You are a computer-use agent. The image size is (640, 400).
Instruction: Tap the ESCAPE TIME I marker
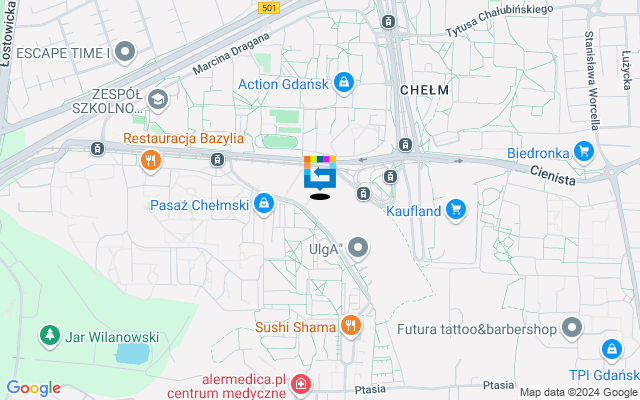[125, 50]
